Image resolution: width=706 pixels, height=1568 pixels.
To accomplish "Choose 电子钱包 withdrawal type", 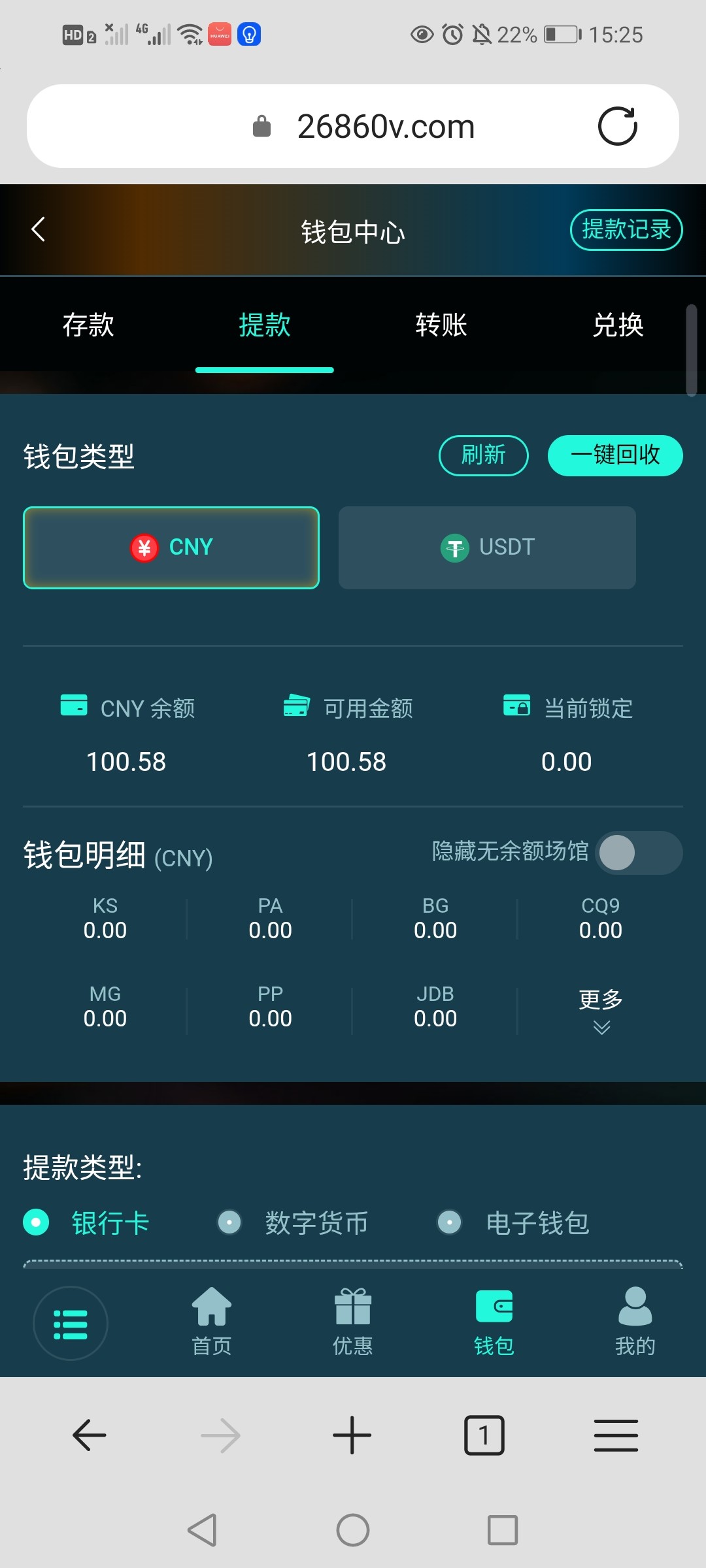I will tap(514, 1222).
